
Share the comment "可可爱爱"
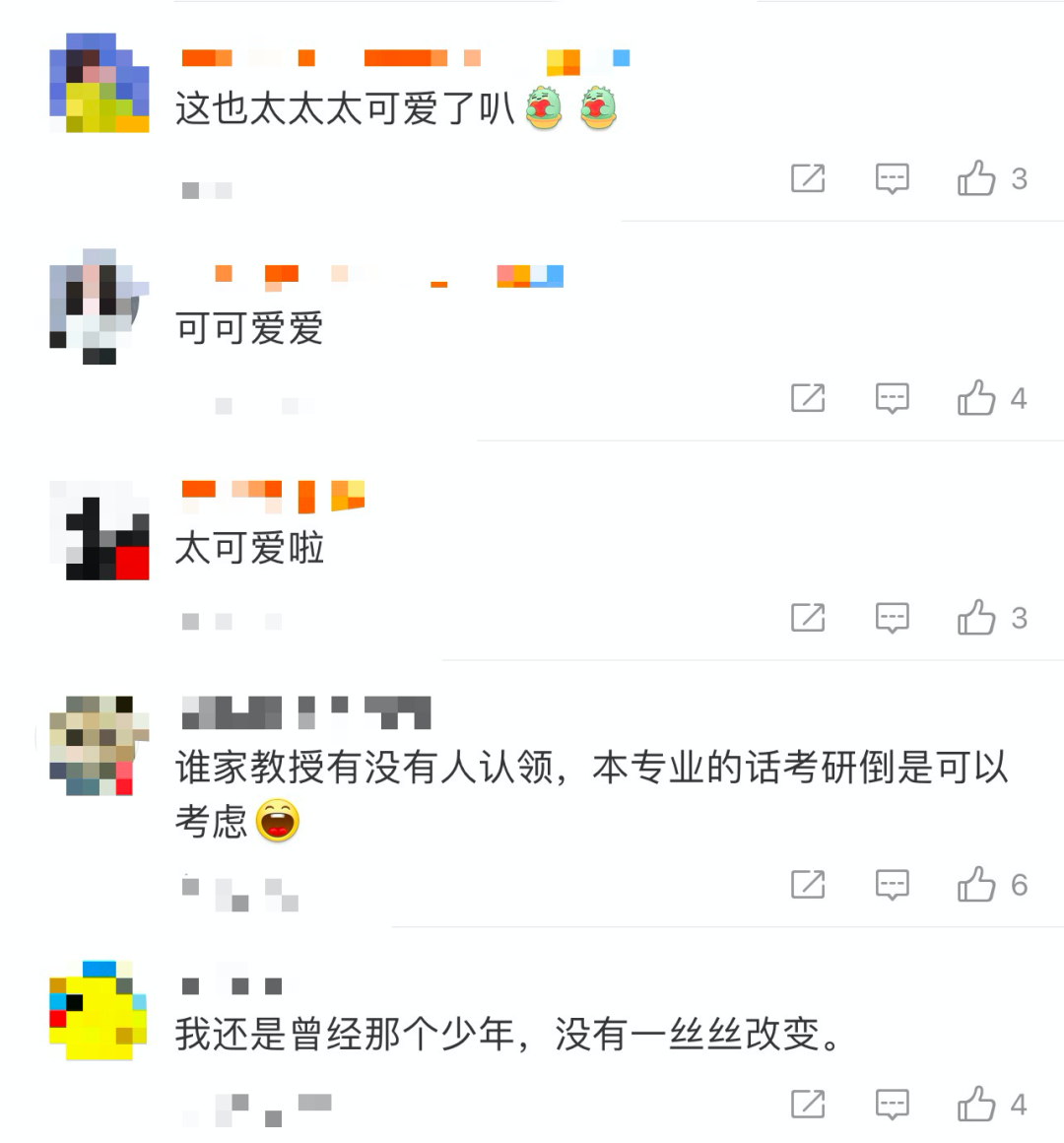[808, 398]
